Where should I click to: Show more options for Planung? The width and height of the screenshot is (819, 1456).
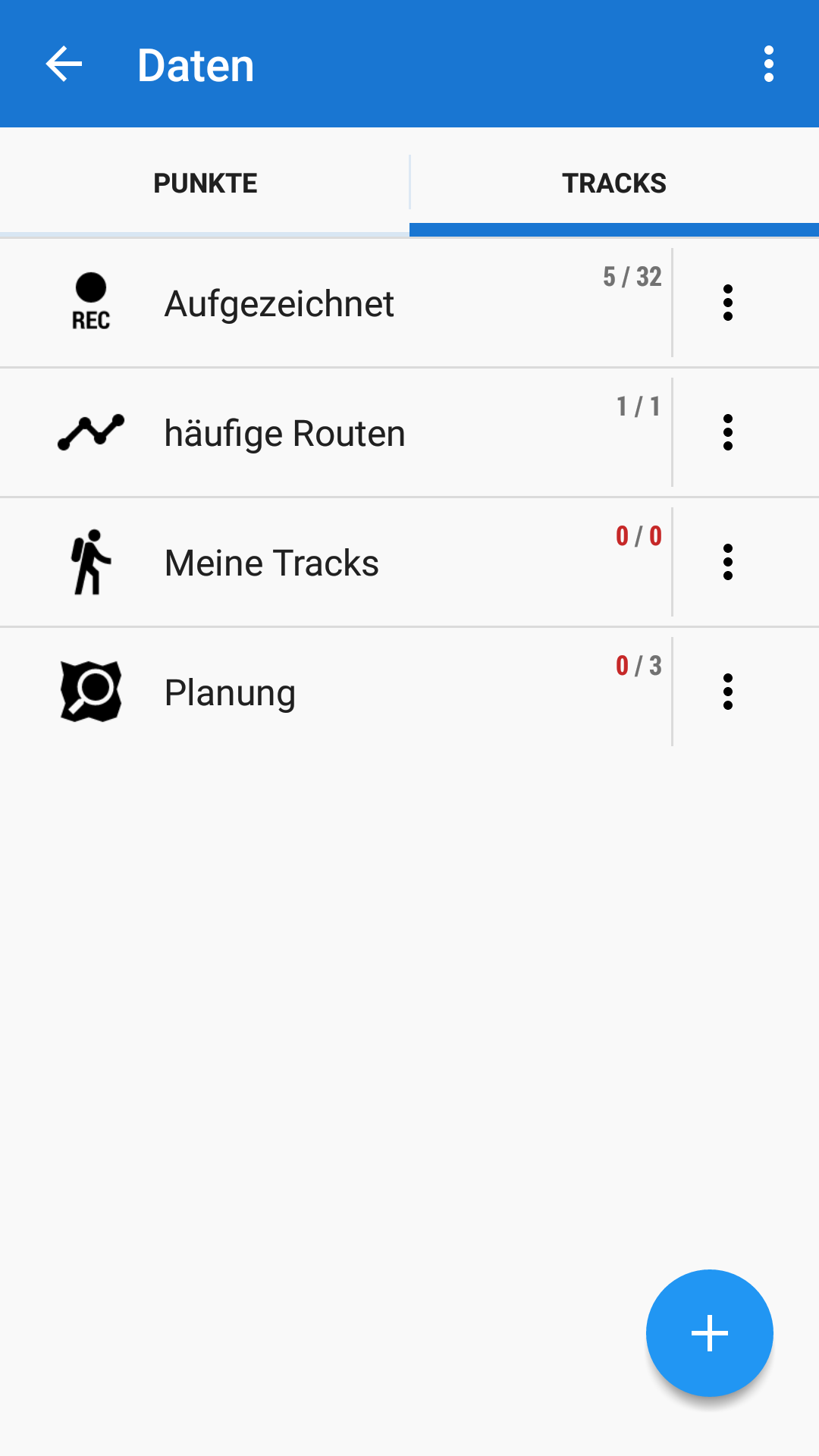(728, 692)
